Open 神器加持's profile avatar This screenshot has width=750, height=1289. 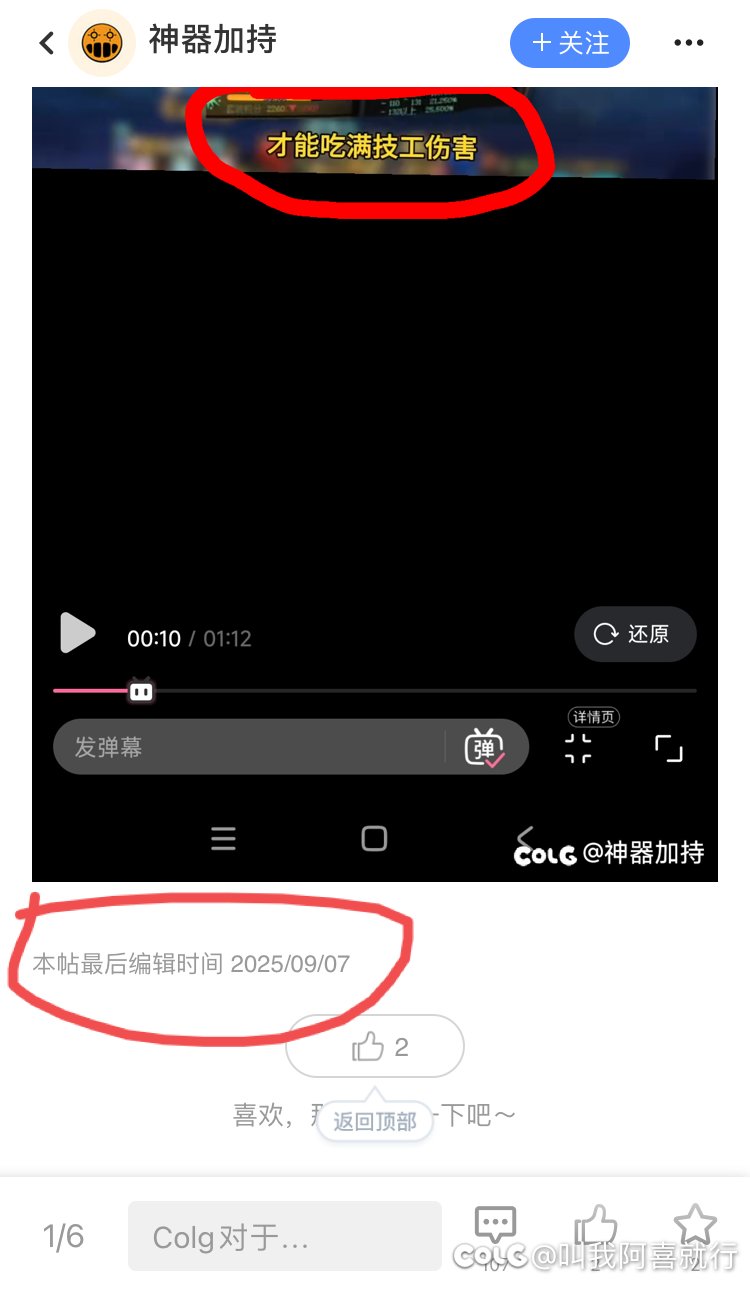click(102, 43)
